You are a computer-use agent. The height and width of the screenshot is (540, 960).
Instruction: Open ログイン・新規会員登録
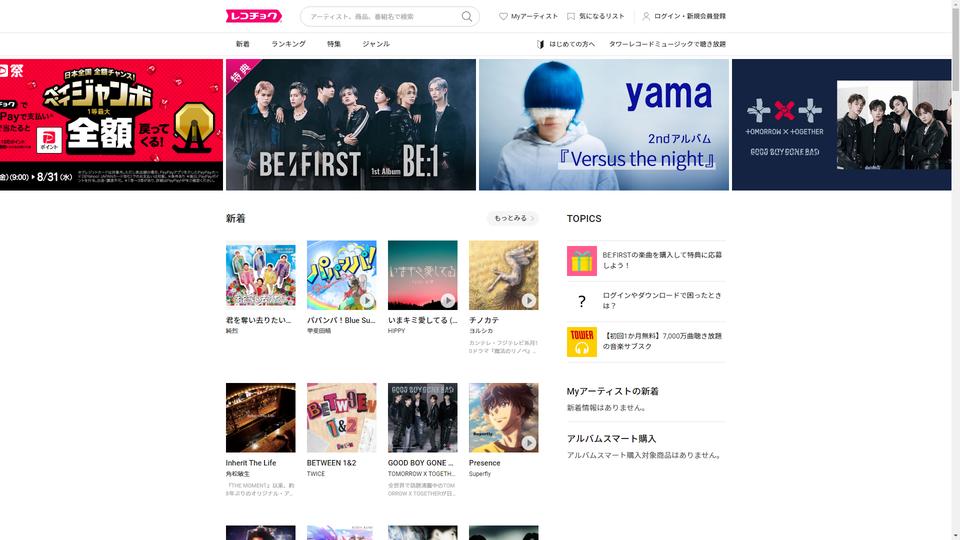684,17
